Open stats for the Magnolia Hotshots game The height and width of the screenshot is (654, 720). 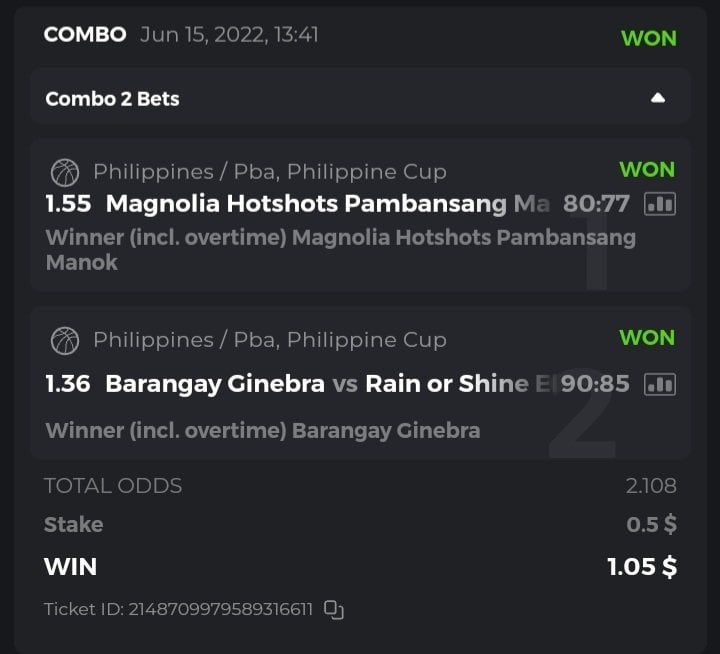(659, 204)
